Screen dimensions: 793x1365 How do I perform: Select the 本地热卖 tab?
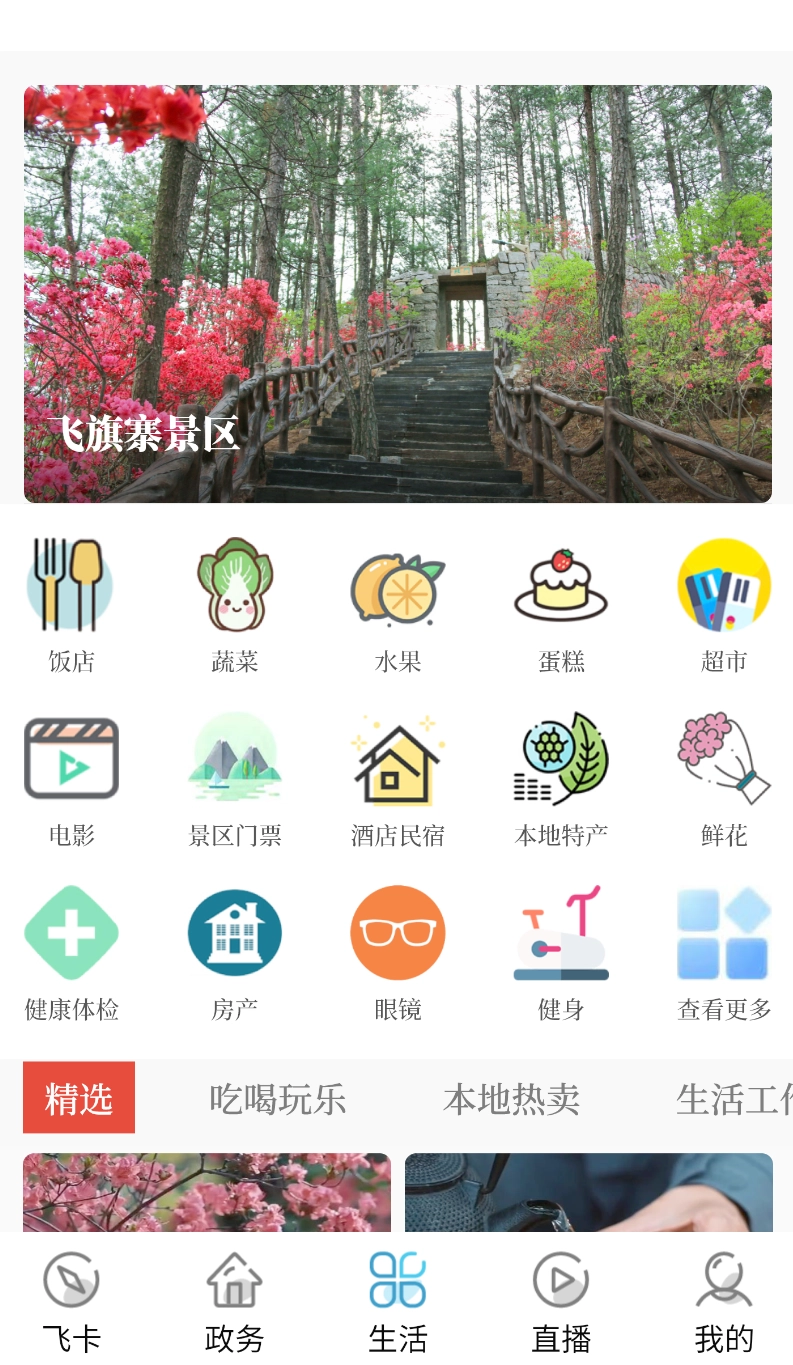pyautogui.click(x=511, y=1098)
